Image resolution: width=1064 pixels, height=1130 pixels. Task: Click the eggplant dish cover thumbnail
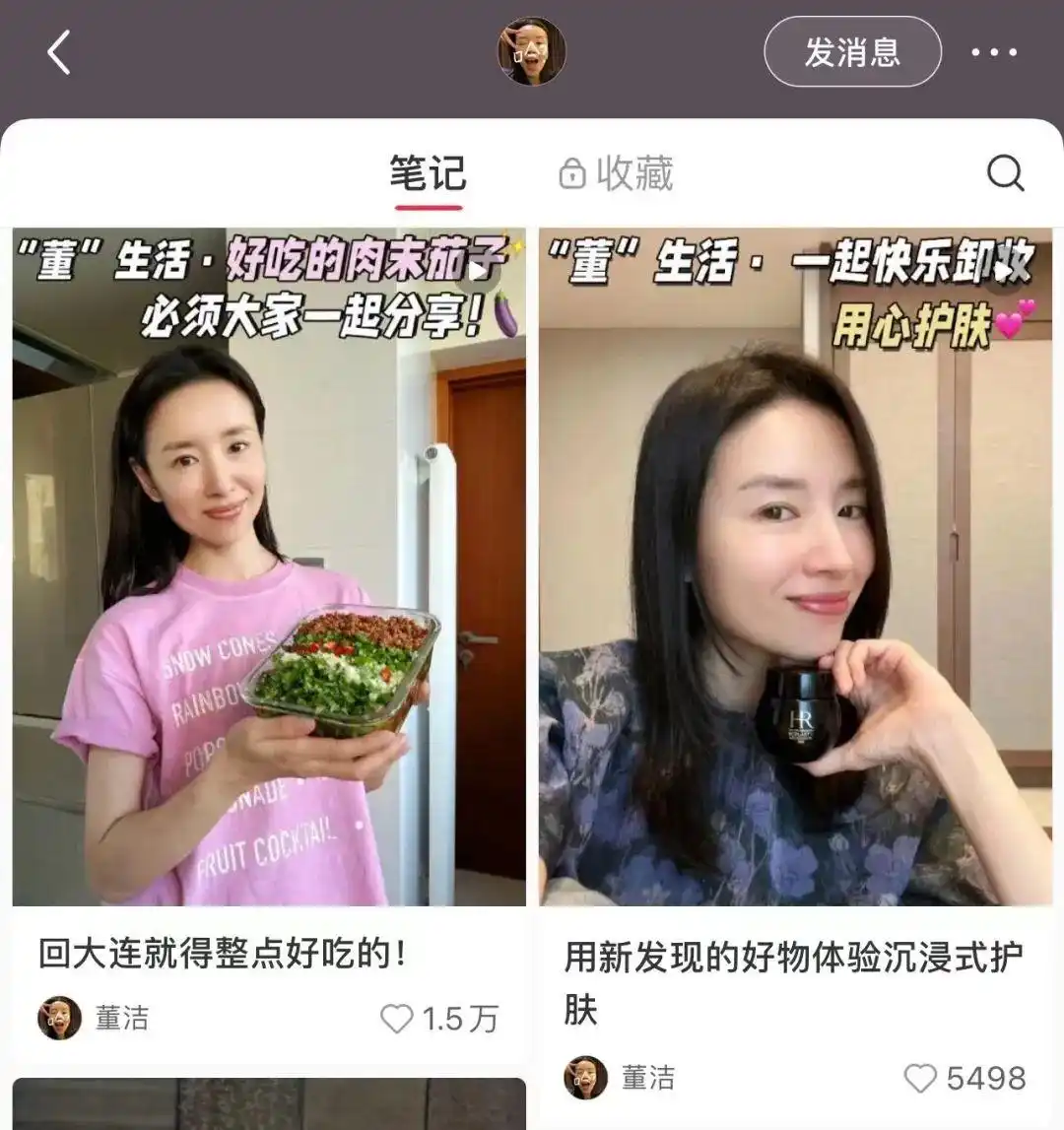pyautogui.click(x=266, y=571)
